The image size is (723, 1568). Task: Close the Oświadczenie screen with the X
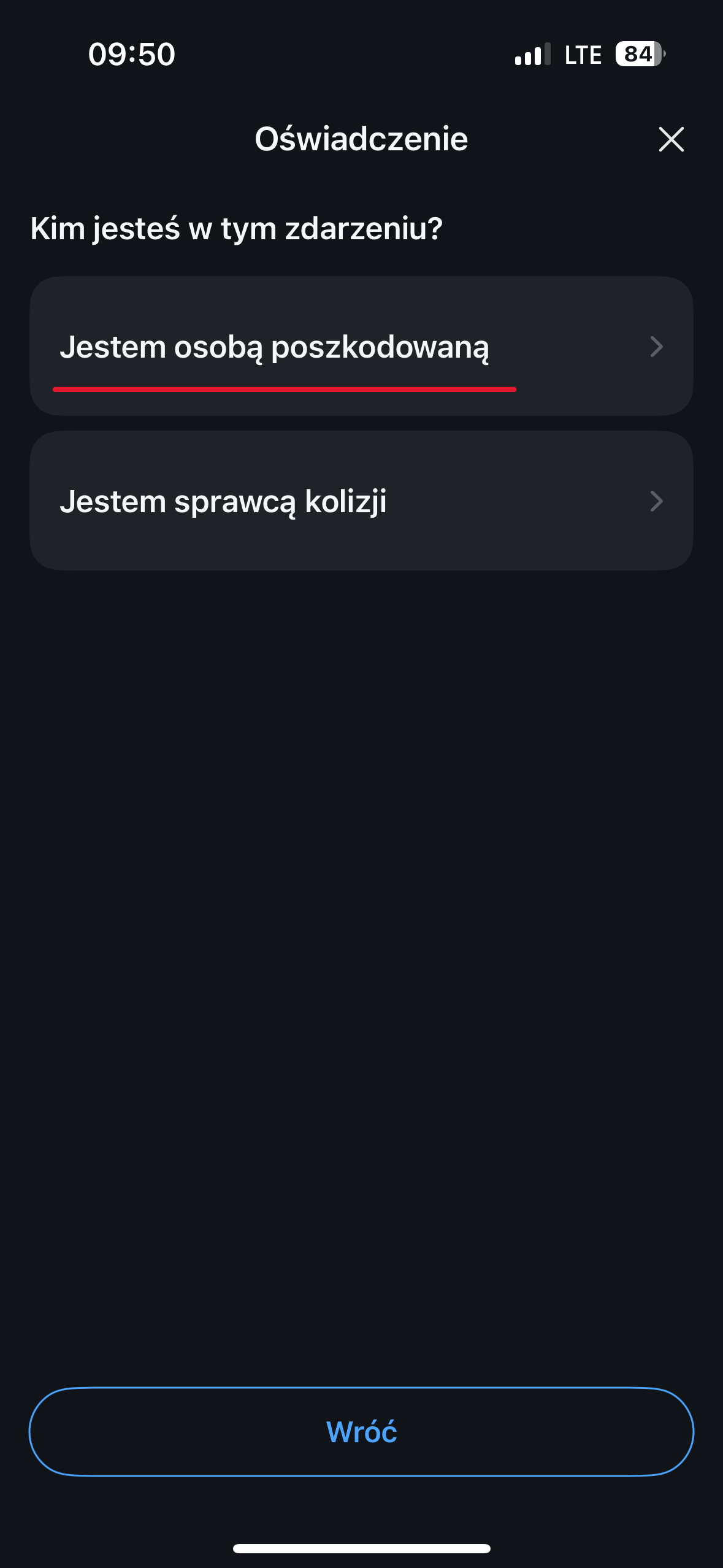[x=672, y=139]
